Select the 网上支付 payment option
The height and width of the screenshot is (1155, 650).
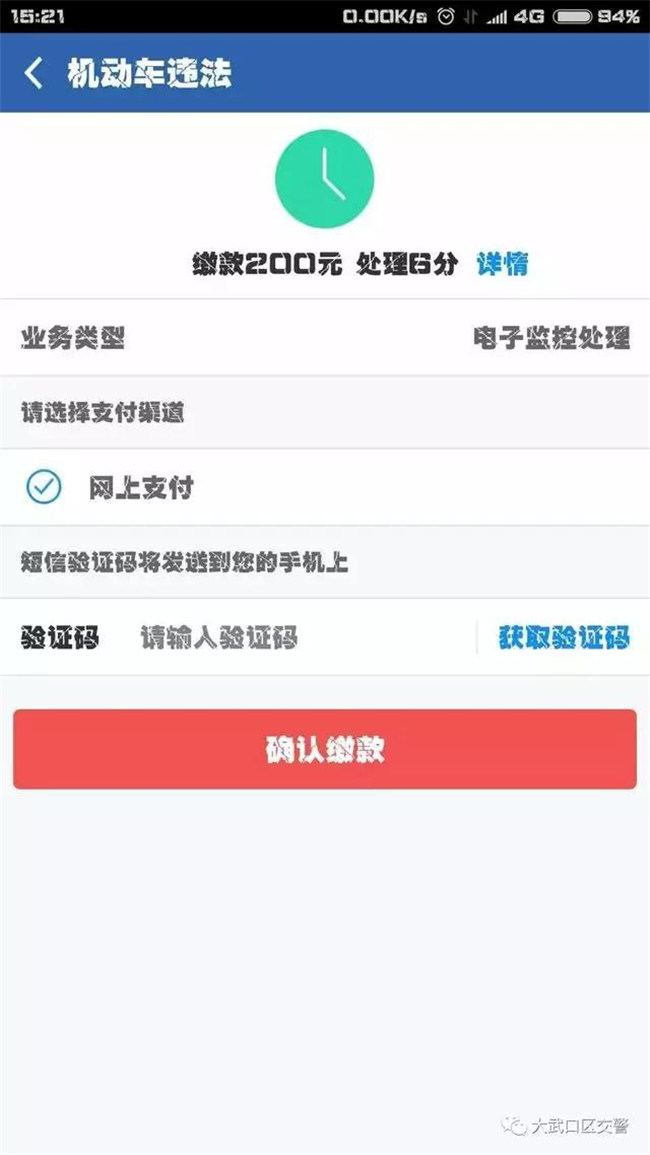pyautogui.click(x=325, y=487)
